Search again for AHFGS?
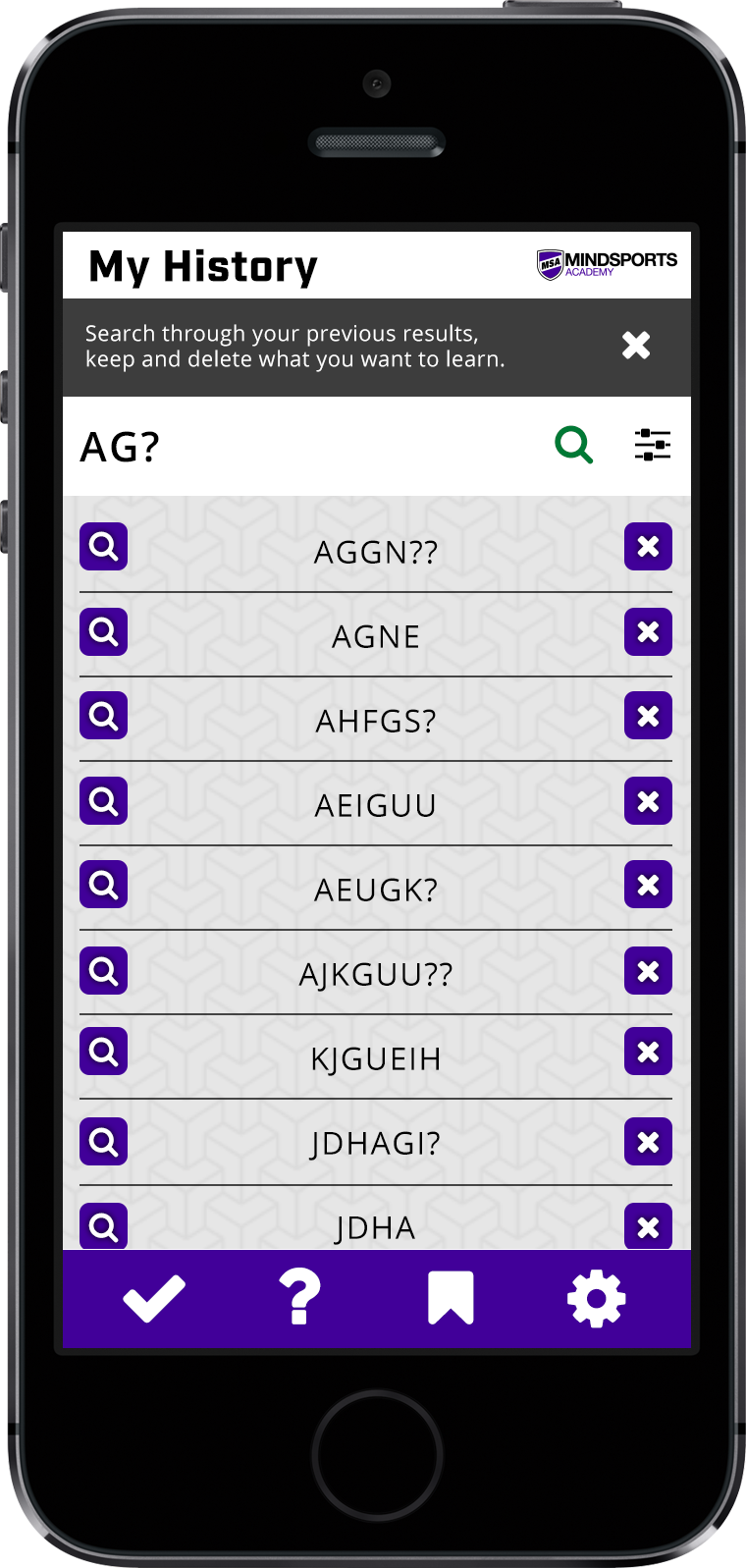 pyautogui.click(x=104, y=716)
